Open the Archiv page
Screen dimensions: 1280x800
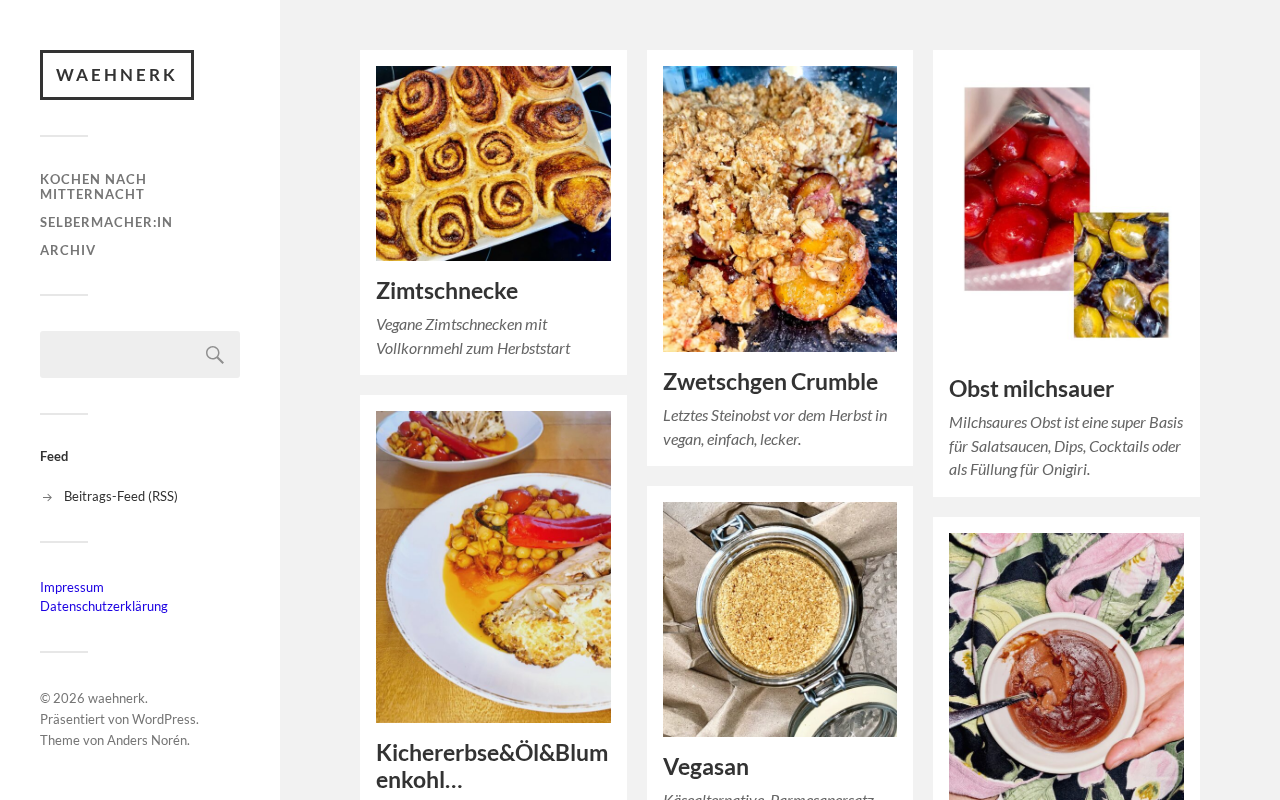pyautogui.click(x=68, y=250)
